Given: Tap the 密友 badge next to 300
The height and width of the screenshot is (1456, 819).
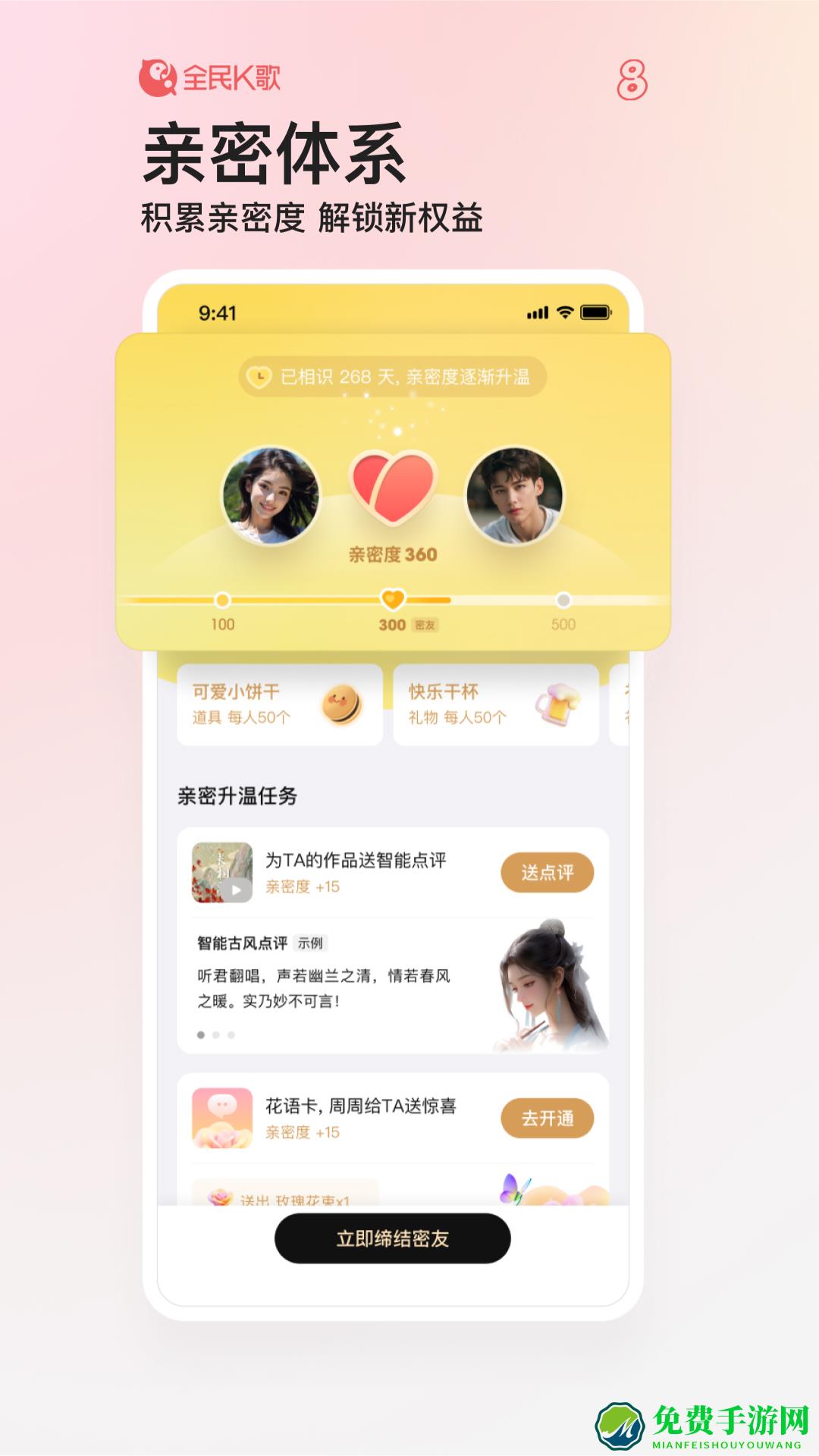Looking at the screenshot, I should (x=426, y=625).
